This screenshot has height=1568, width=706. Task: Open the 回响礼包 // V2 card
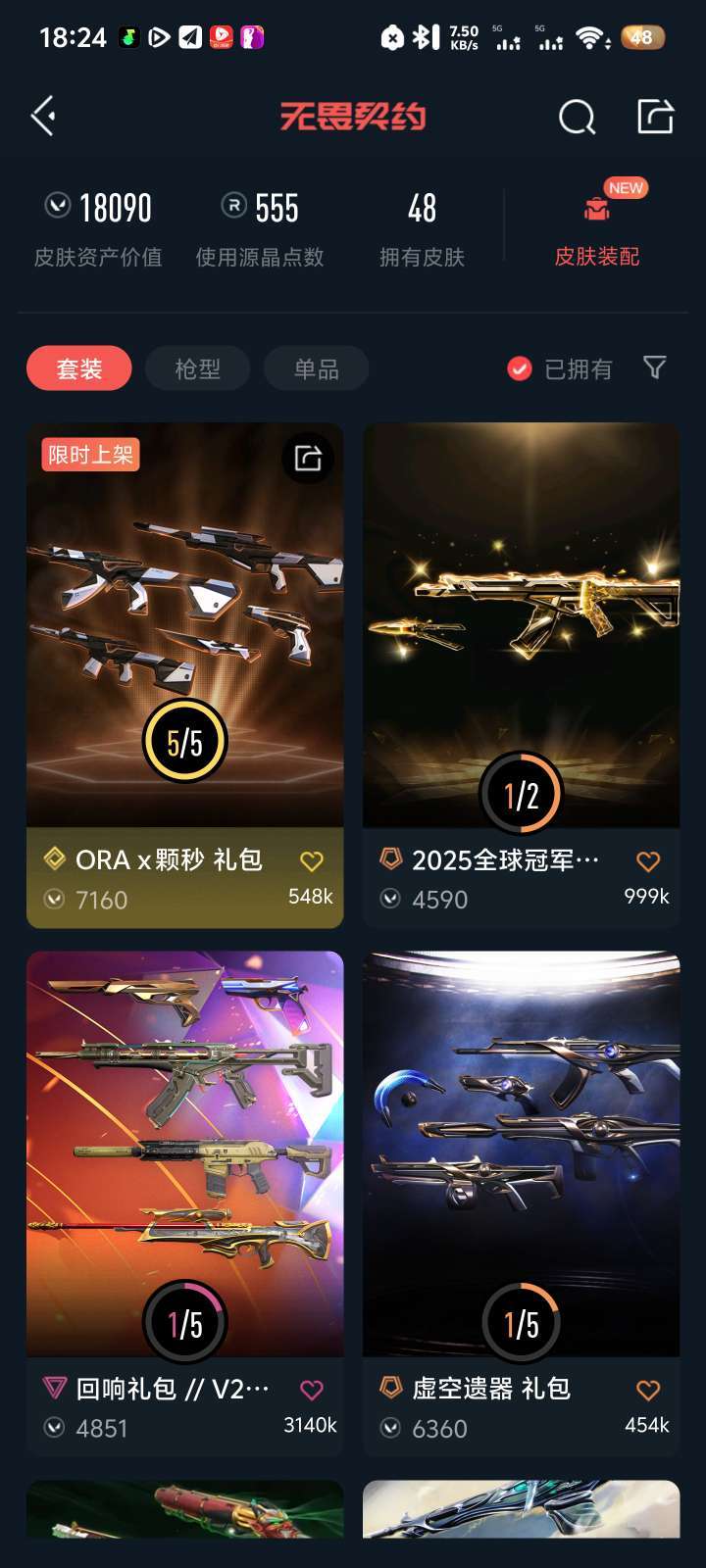[184, 1156]
